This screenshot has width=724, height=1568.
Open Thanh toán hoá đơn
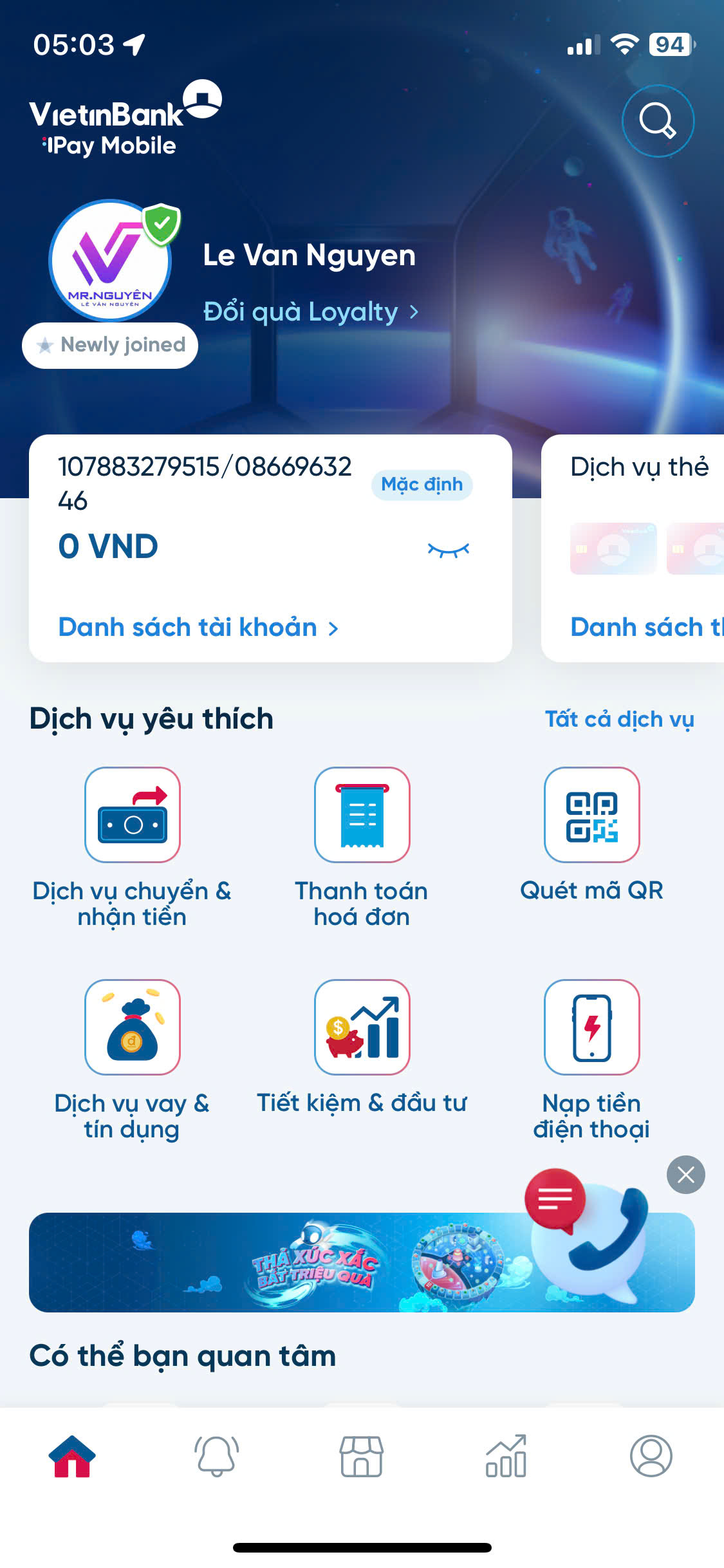[x=362, y=815]
